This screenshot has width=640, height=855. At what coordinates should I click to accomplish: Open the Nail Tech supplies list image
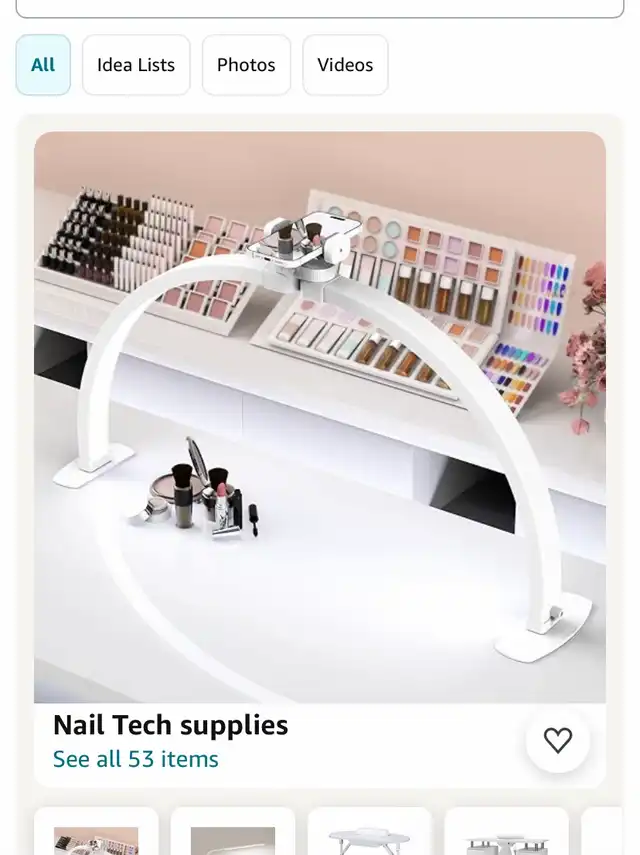[320, 418]
